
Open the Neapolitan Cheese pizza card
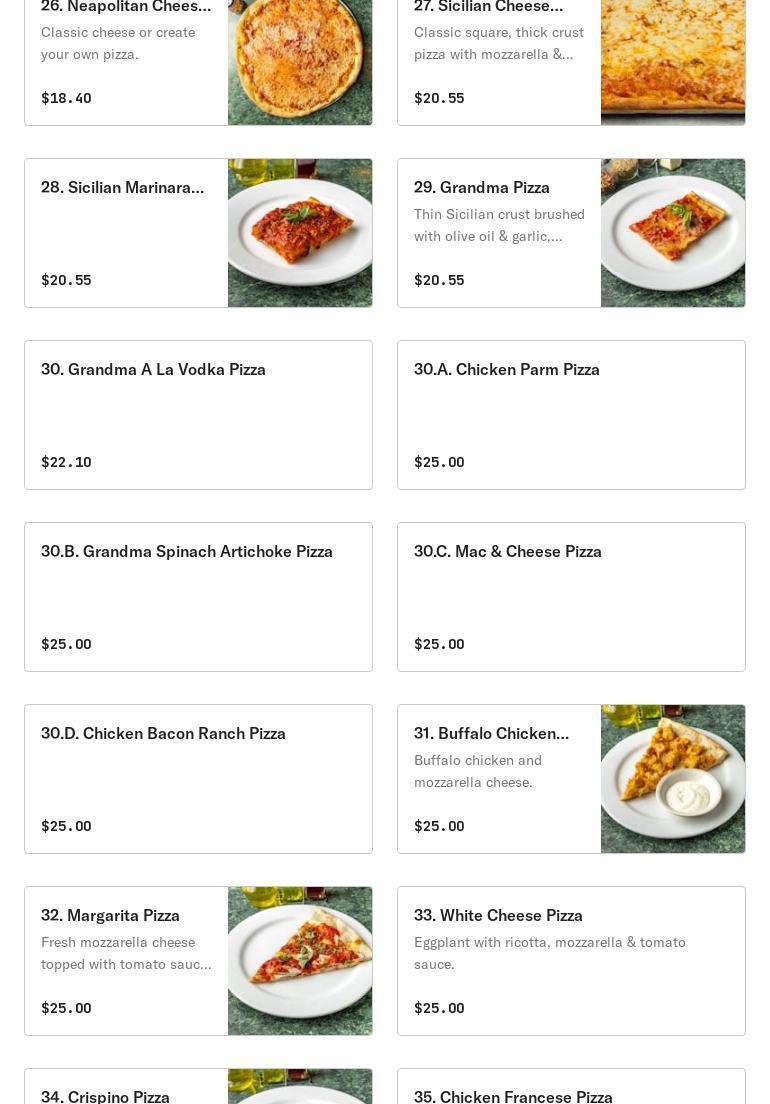(x=198, y=60)
